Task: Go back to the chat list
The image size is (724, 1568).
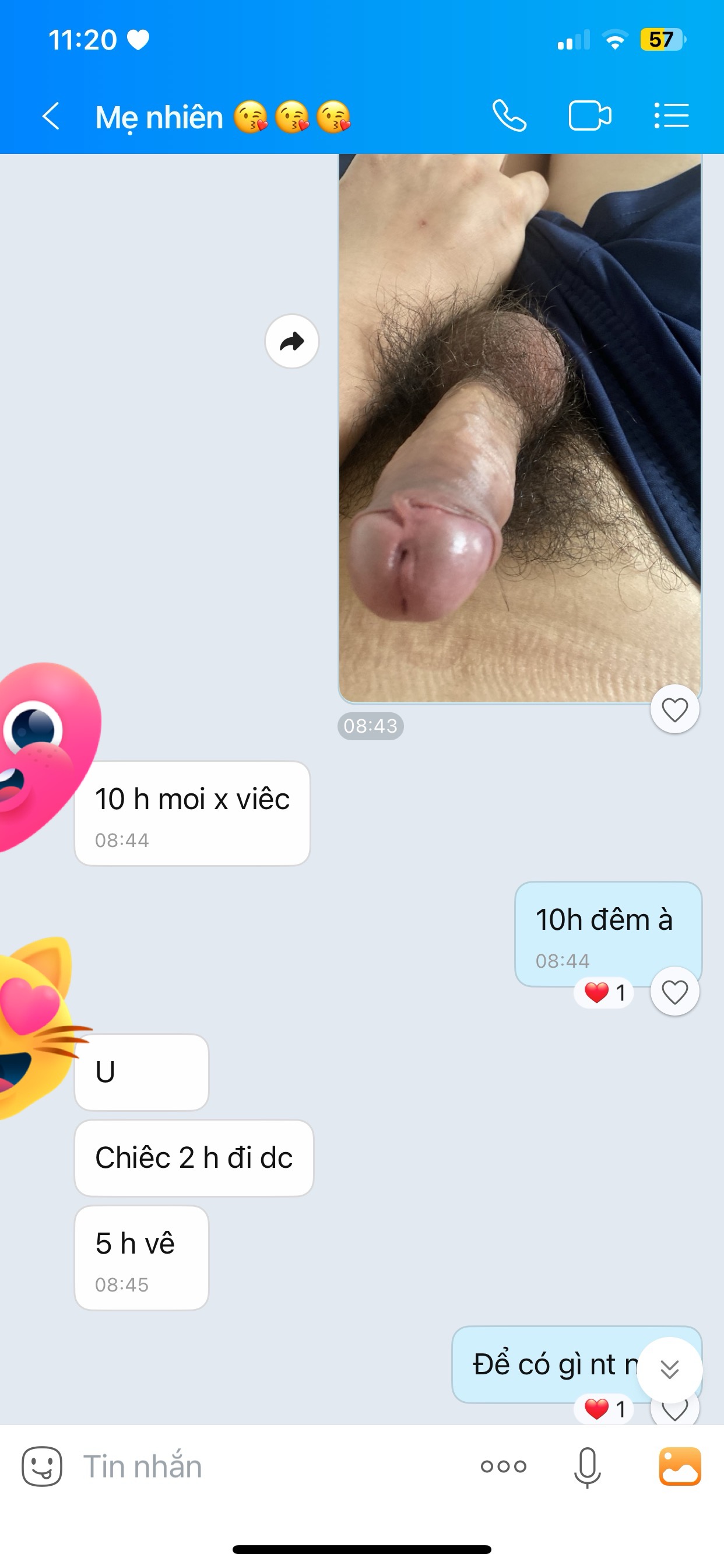Action: 51,116
